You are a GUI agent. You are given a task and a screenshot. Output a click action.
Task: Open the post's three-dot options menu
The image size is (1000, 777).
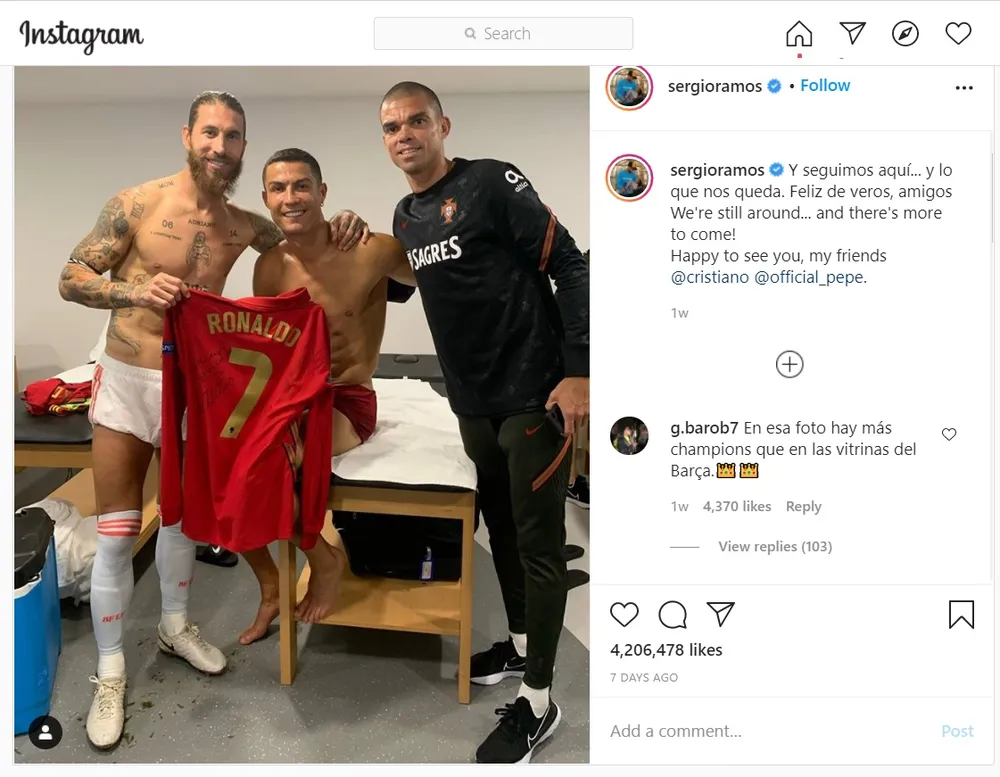point(963,88)
